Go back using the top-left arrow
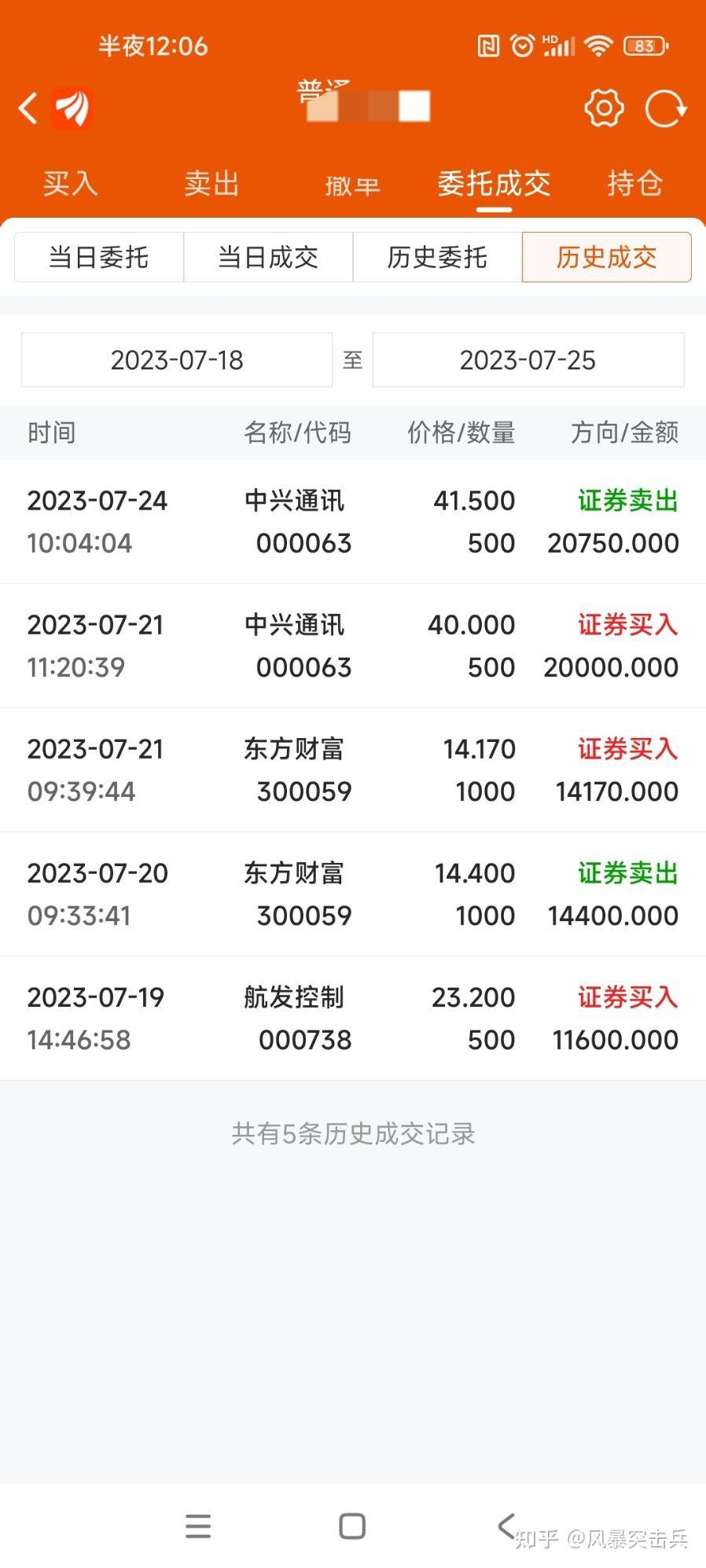Image resolution: width=706 pixels, height=1568 pixels. 28,108
